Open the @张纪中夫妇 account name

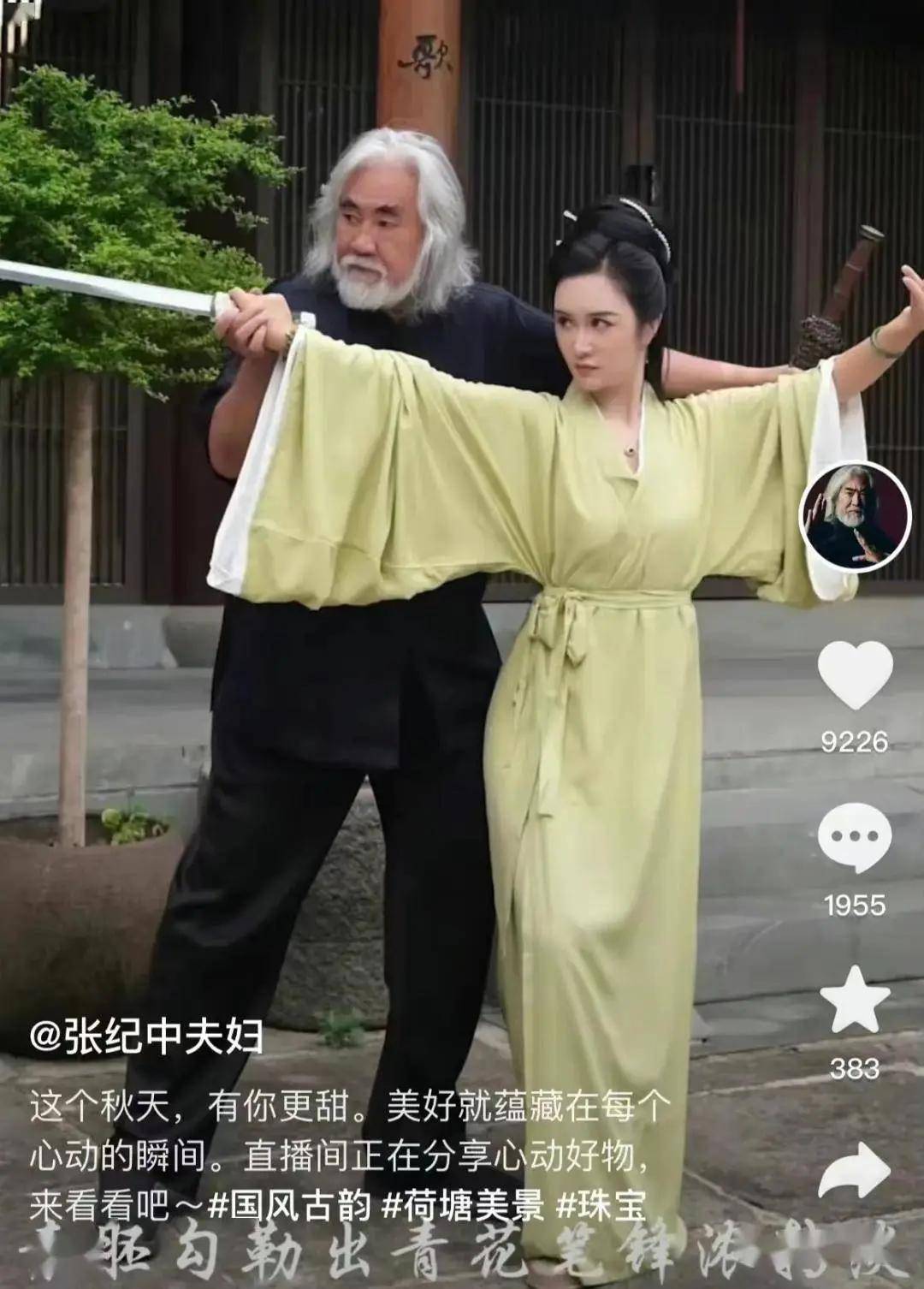(145, 1038)
